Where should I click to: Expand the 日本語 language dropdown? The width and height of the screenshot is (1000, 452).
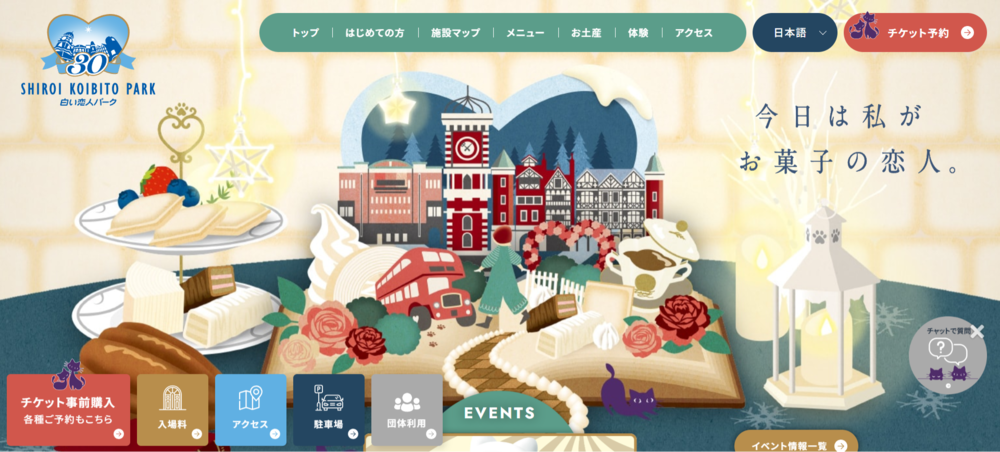795,33
